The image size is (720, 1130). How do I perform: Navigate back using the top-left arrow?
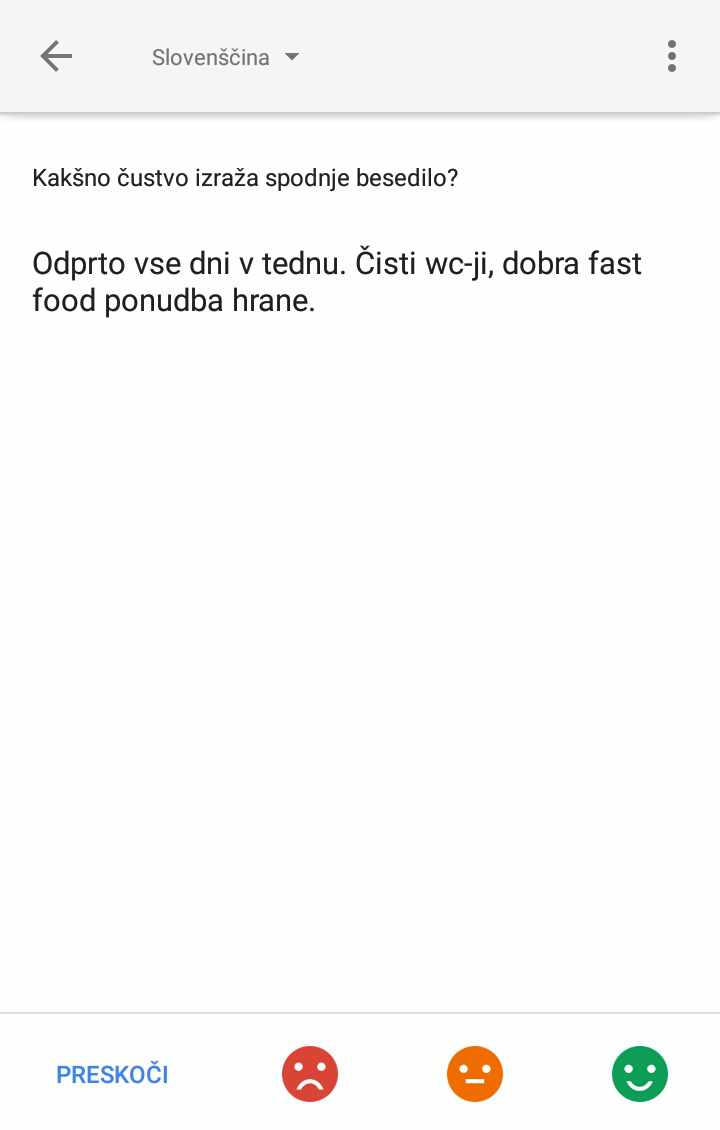55,56
